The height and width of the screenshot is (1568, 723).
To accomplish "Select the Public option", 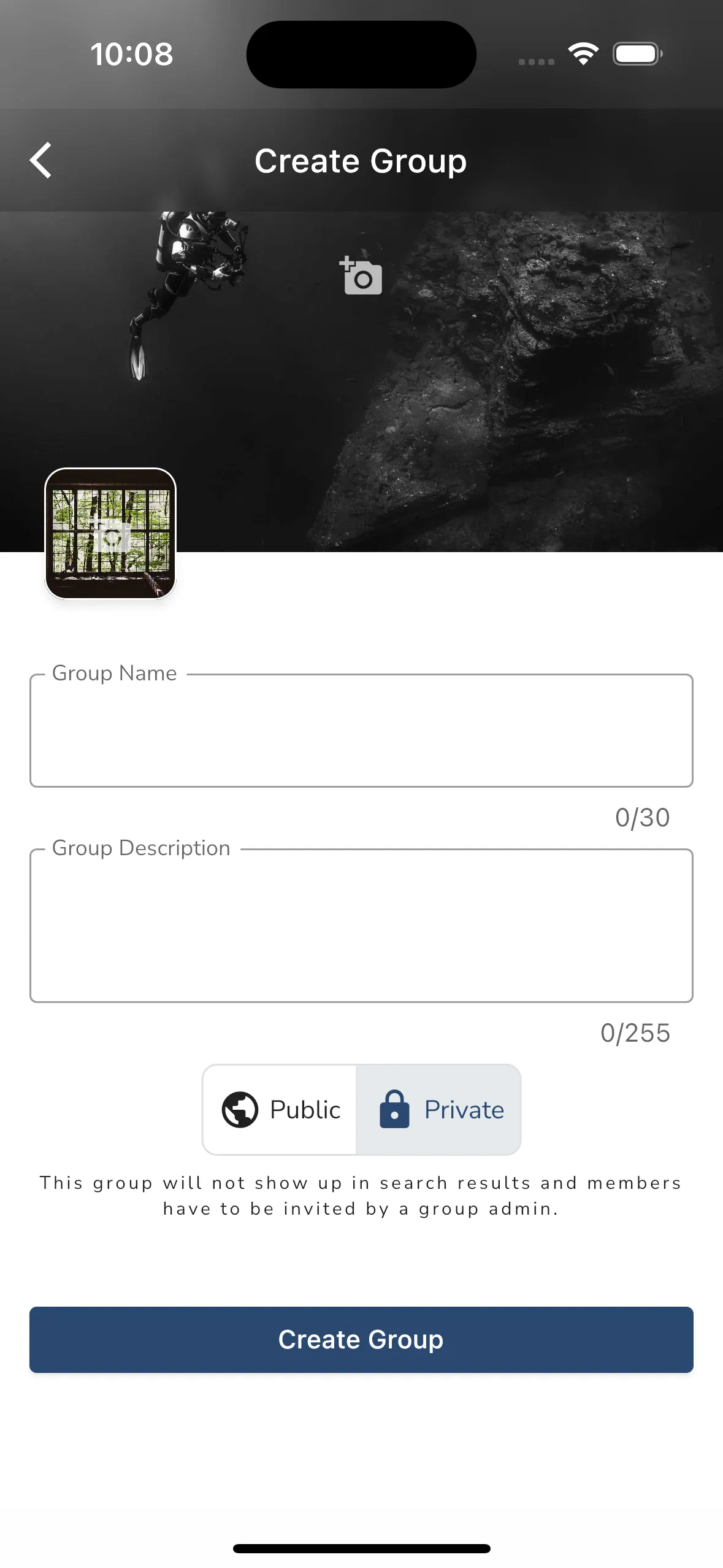I will [280, 1110].
